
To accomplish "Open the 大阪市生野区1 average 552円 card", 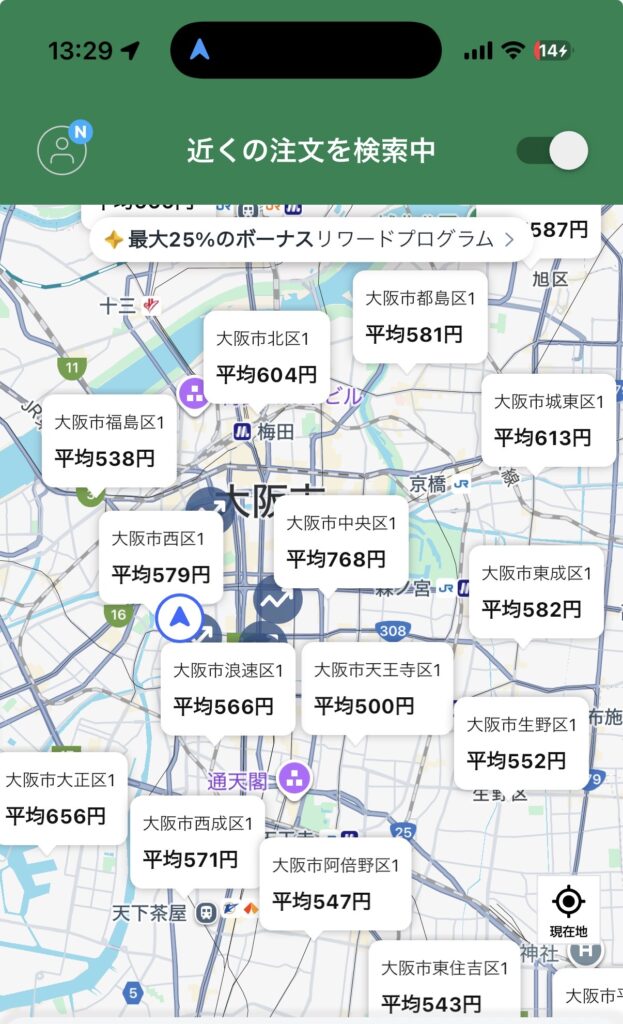I will click(x=521, y=743).
